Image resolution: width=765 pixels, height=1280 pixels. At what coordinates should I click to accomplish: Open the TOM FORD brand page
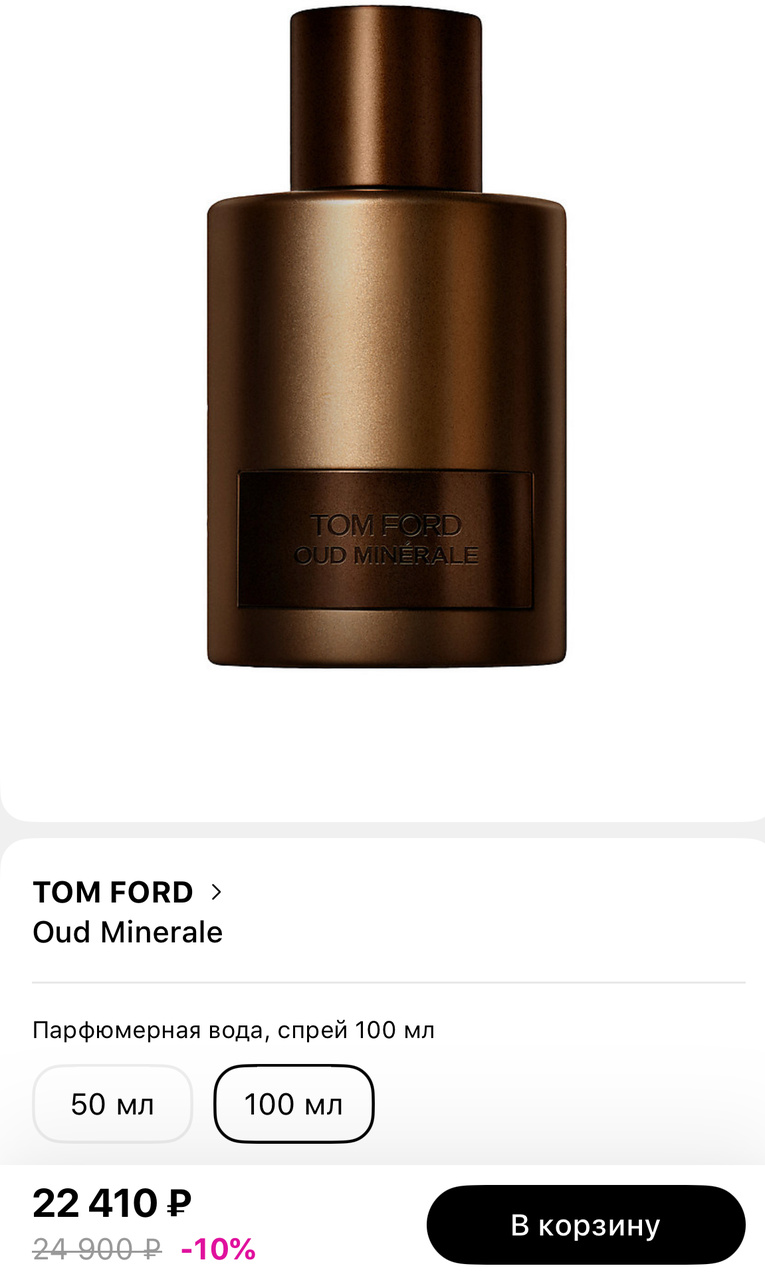[x=127, y=891]
